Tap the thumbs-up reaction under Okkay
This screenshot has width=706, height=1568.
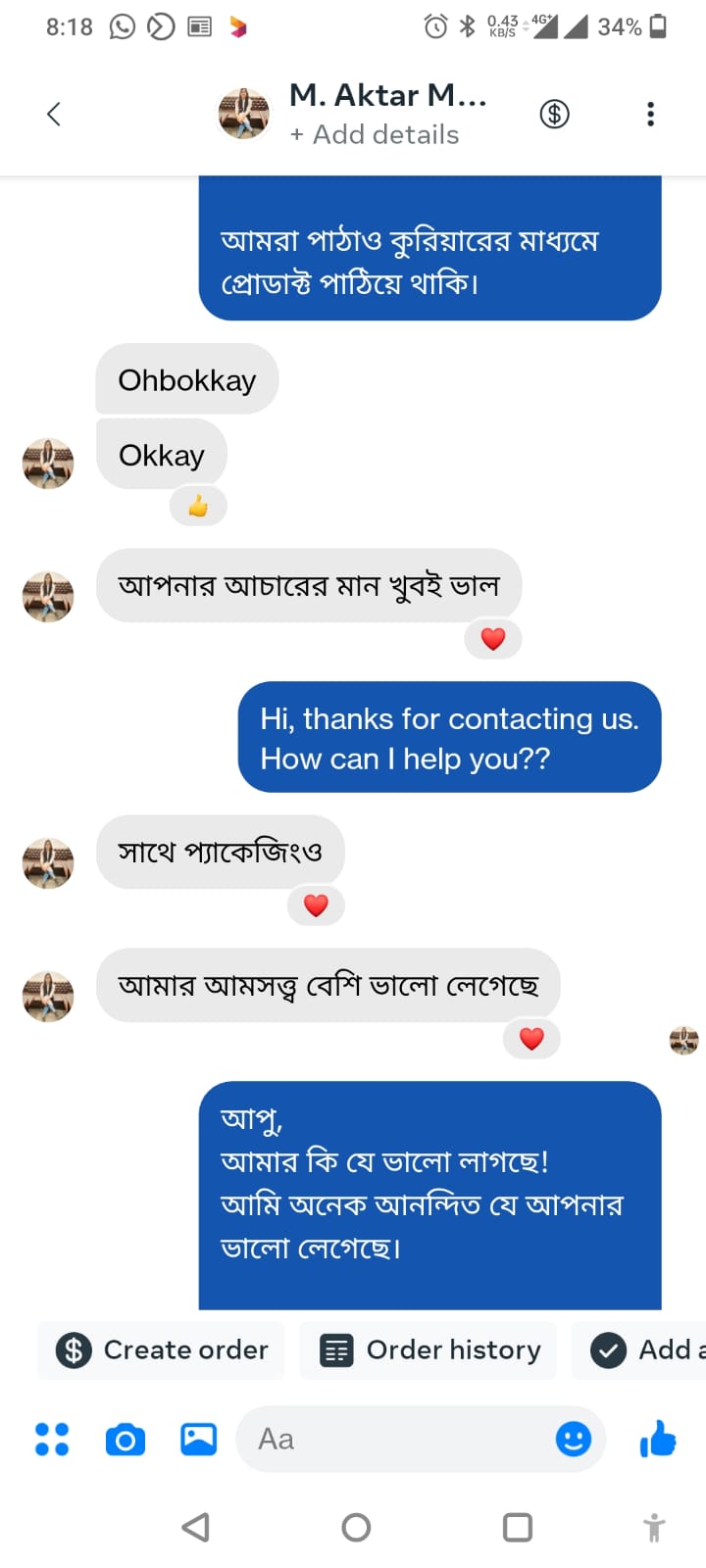pyautogui.click(x=198, y=507)
